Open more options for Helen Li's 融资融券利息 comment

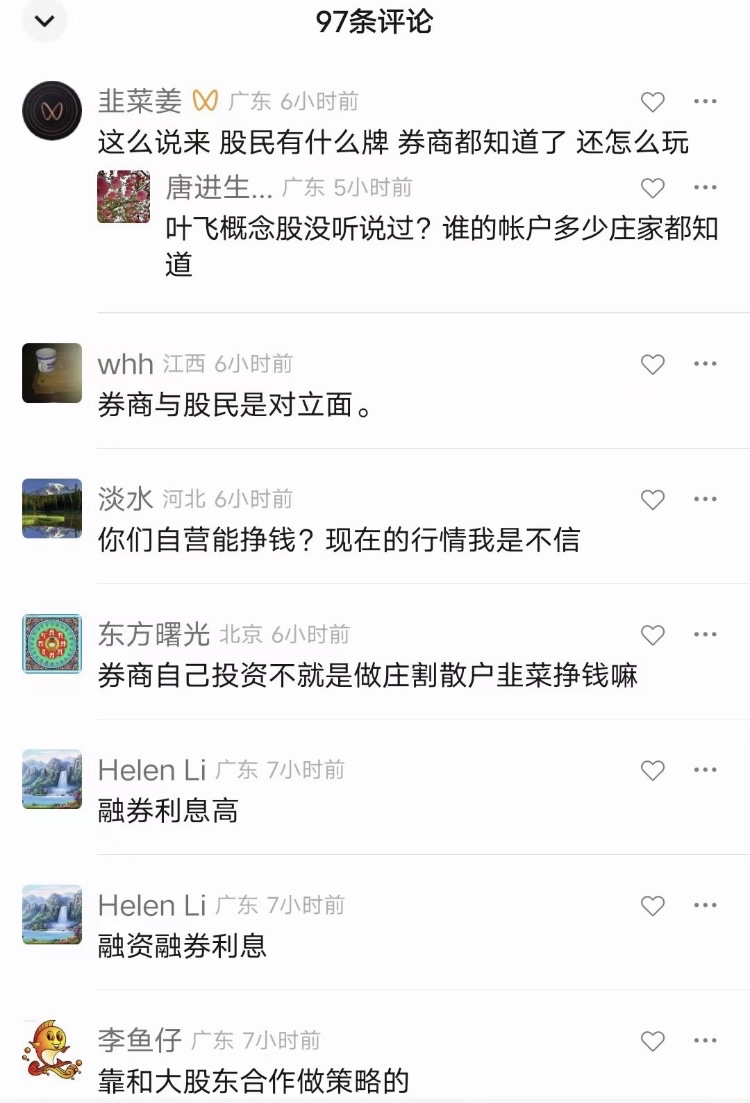706,905
